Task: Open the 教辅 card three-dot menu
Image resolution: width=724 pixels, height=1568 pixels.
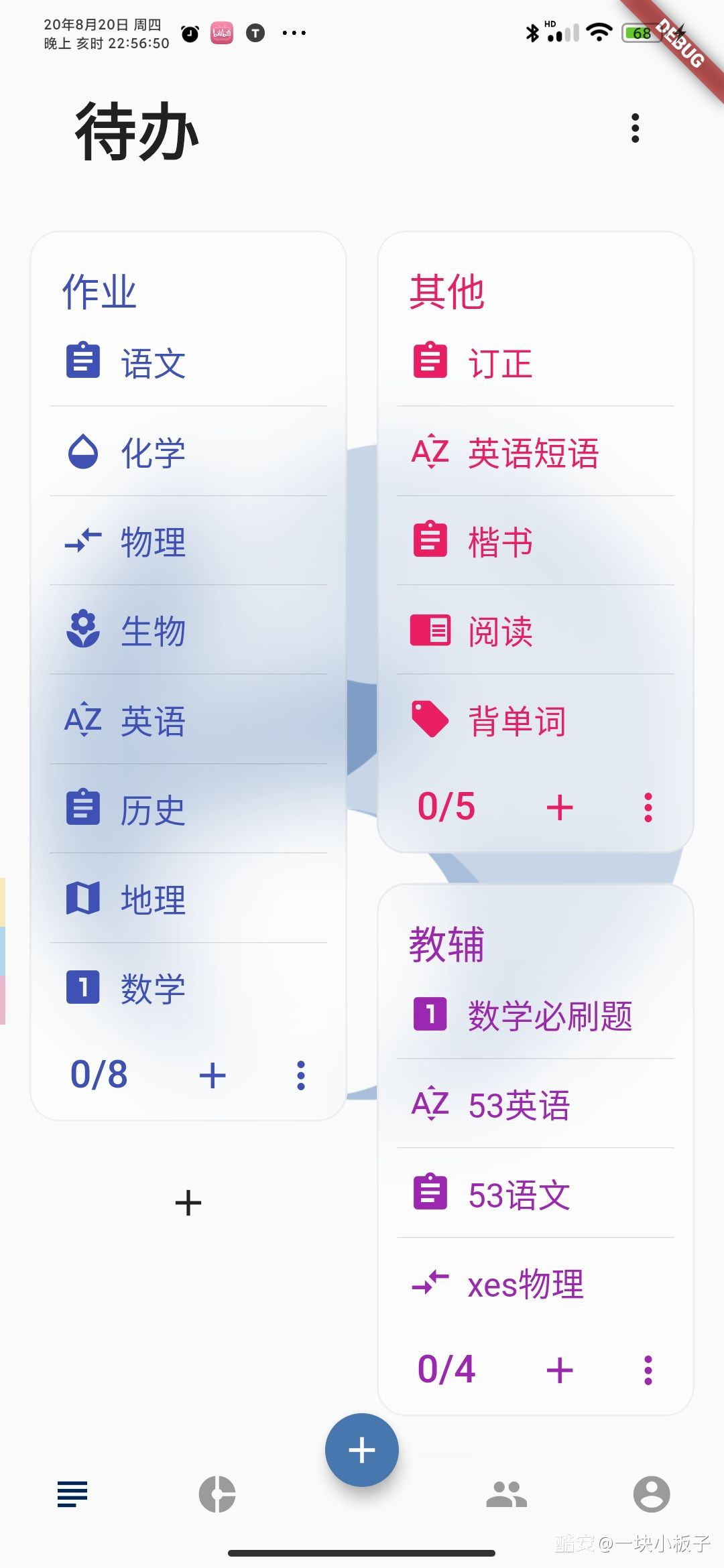Action: pyautogui.click(x=647, y=1369)
